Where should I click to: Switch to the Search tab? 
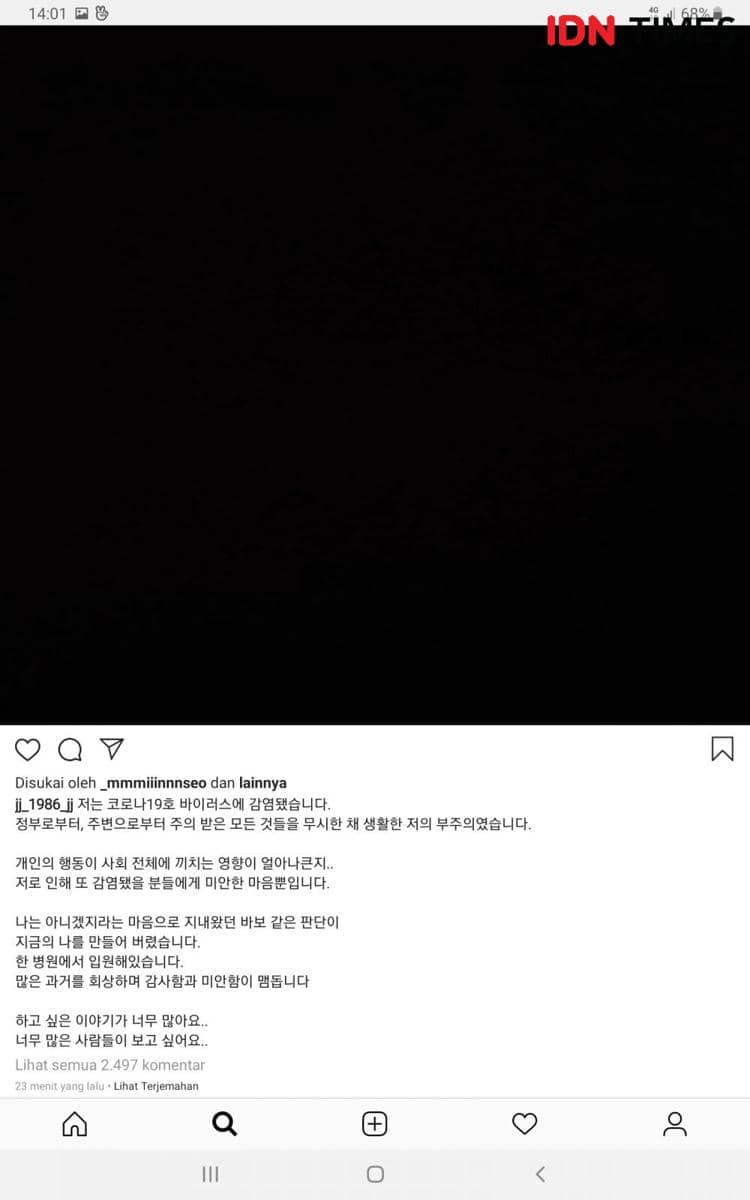point(225,1124)
